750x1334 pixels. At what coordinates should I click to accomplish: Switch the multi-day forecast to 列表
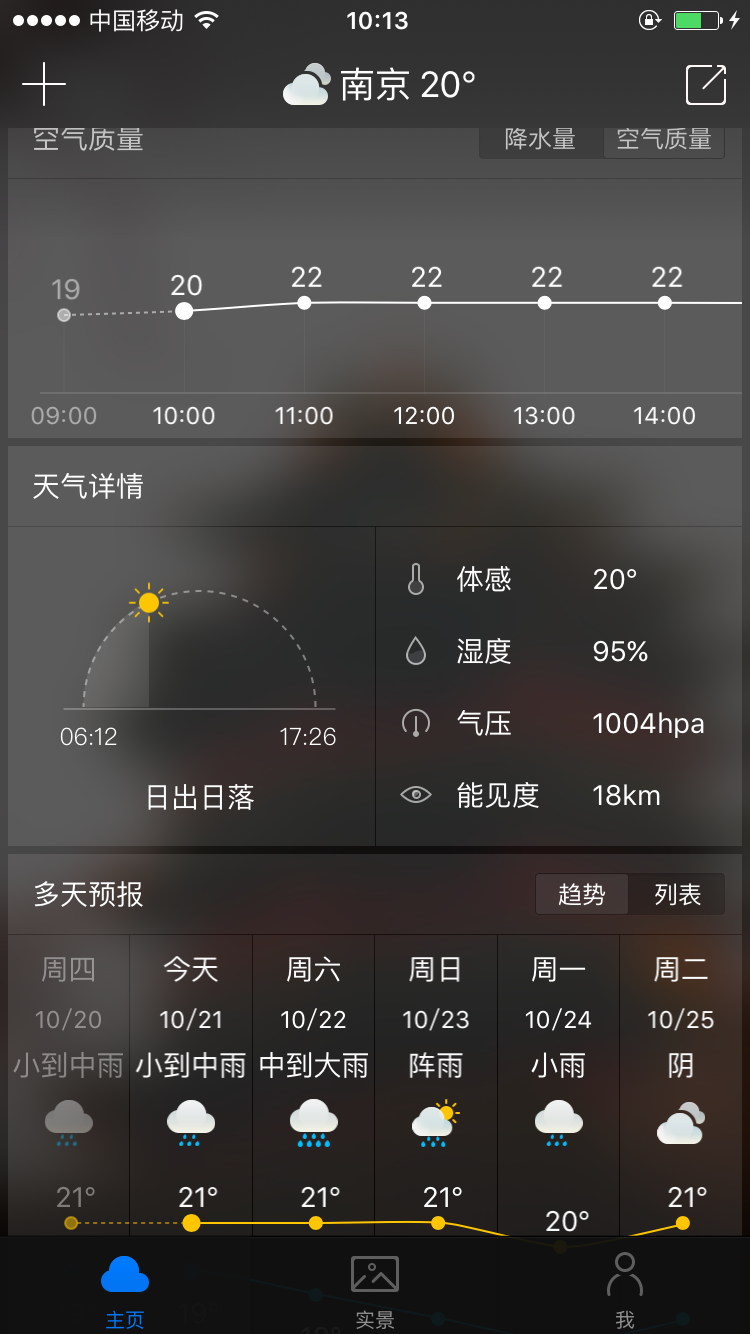(x=677, y=894)
